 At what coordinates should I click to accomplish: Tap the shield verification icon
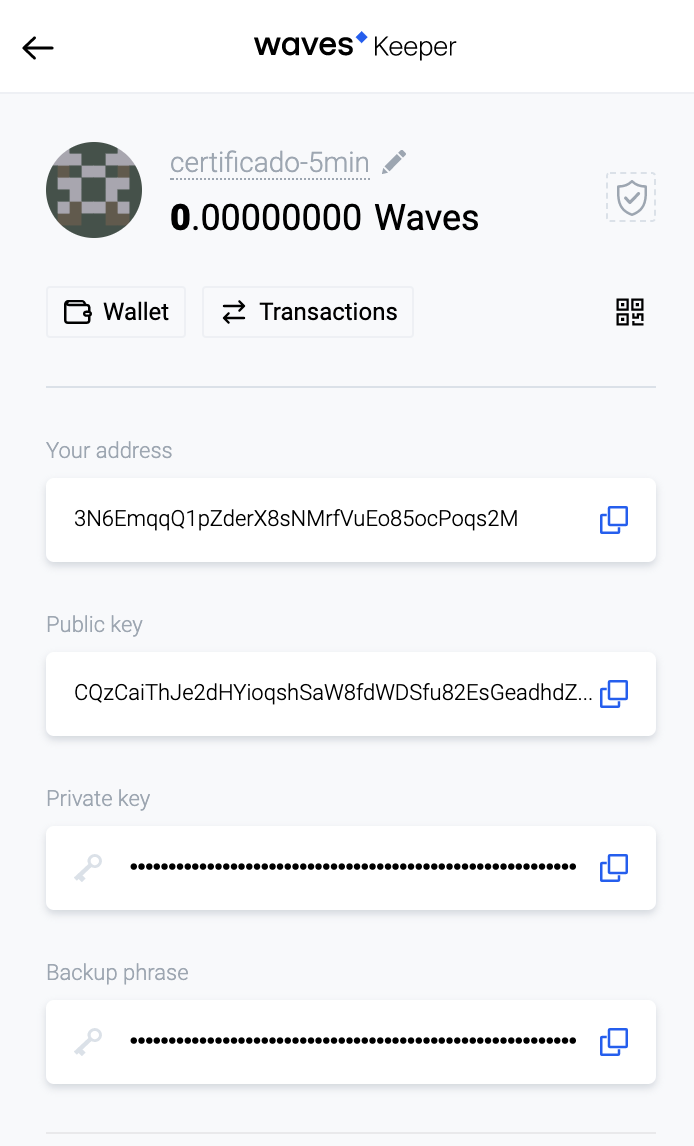point(631,197)
